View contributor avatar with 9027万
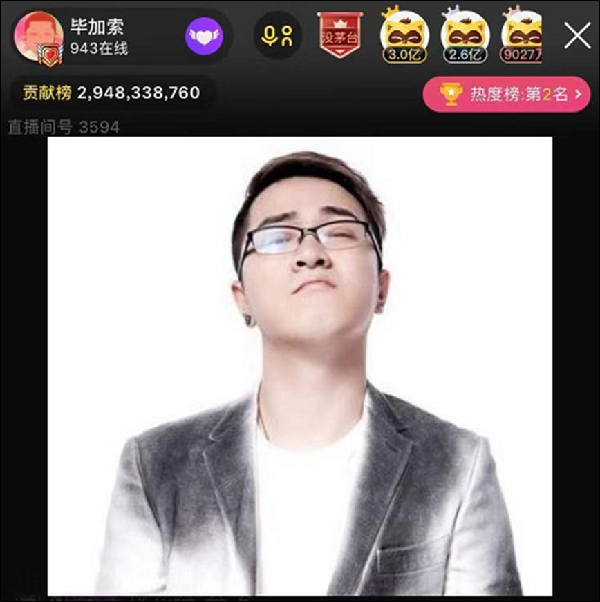The height and width of the screenshot is (602, 600). click(521, 35)
